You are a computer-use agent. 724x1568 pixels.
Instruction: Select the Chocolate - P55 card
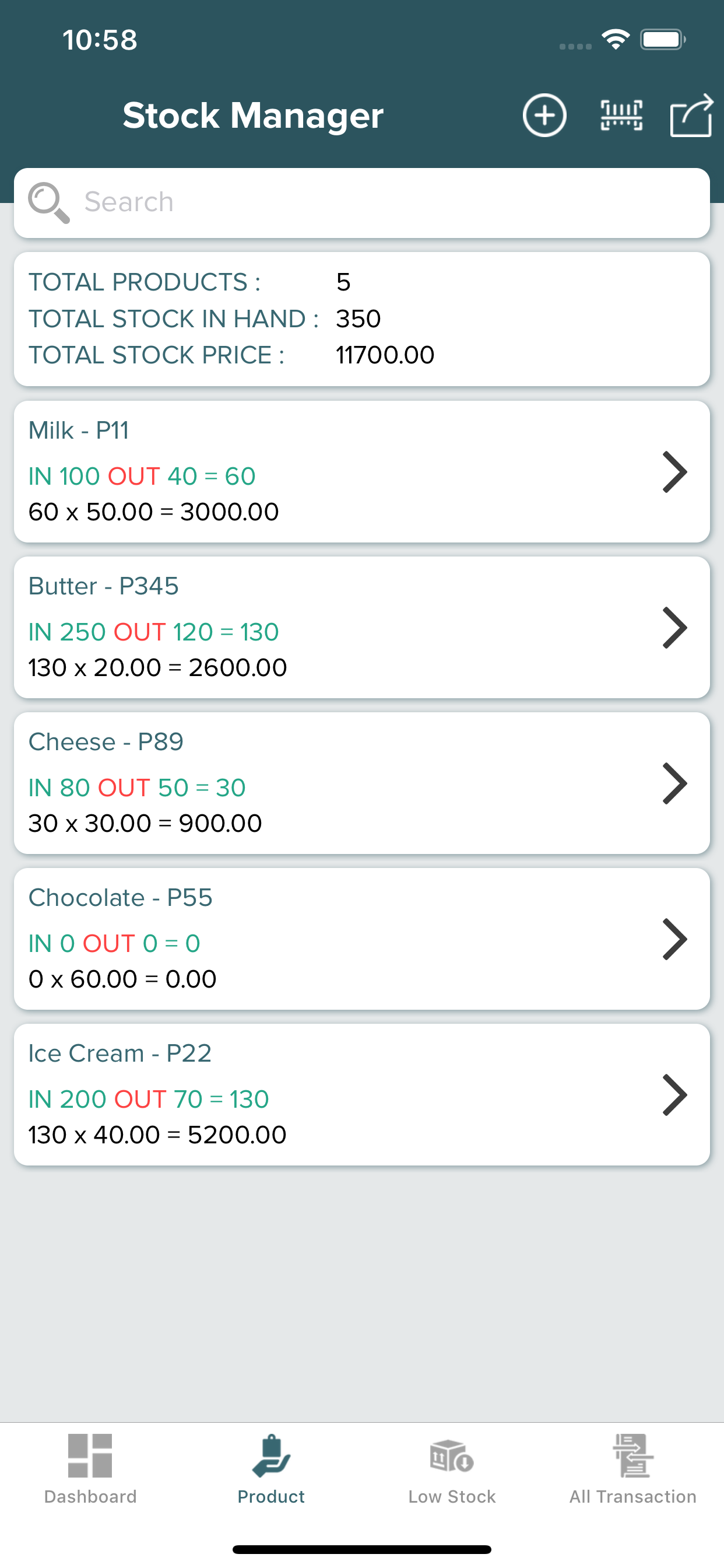pos(362,939)
